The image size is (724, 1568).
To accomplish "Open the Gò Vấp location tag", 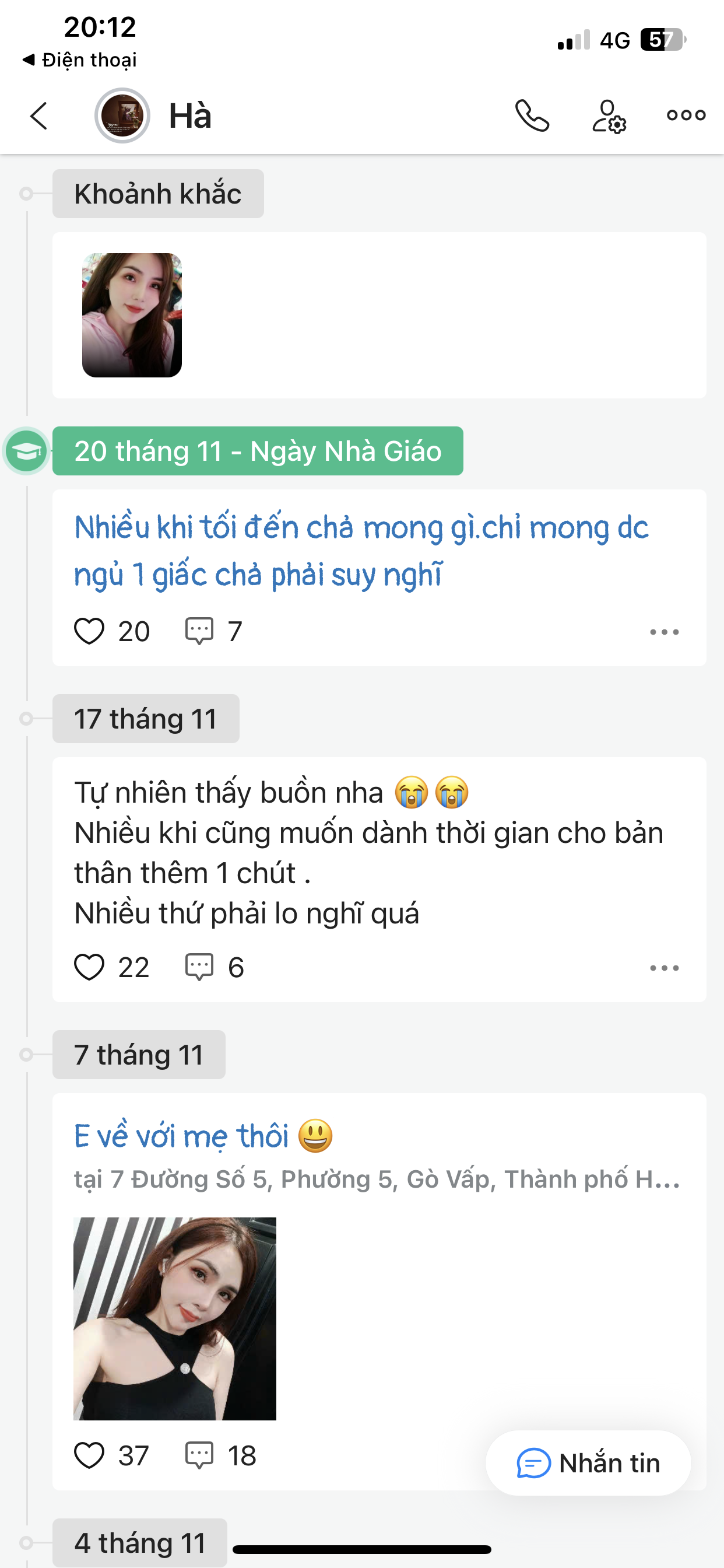I will click(x=377, y=1179).
